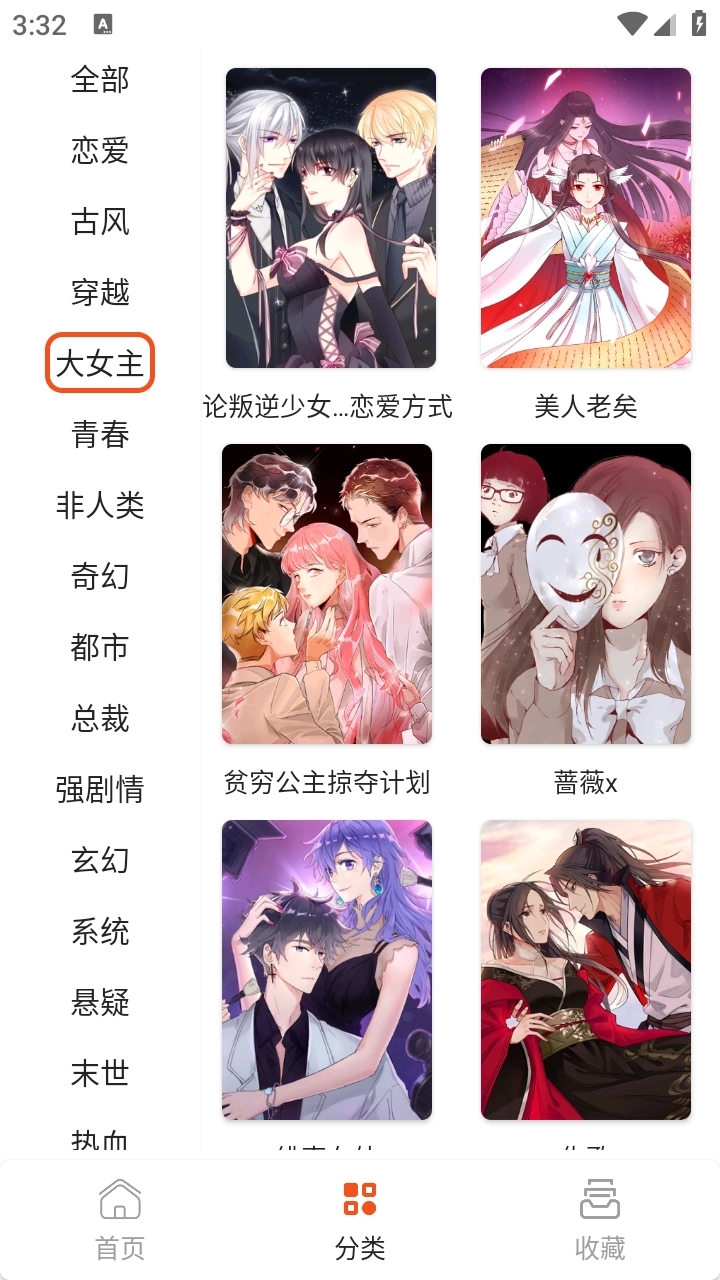Open the 贫穷公主掠夺计划 comic

(x=327, y=594)
